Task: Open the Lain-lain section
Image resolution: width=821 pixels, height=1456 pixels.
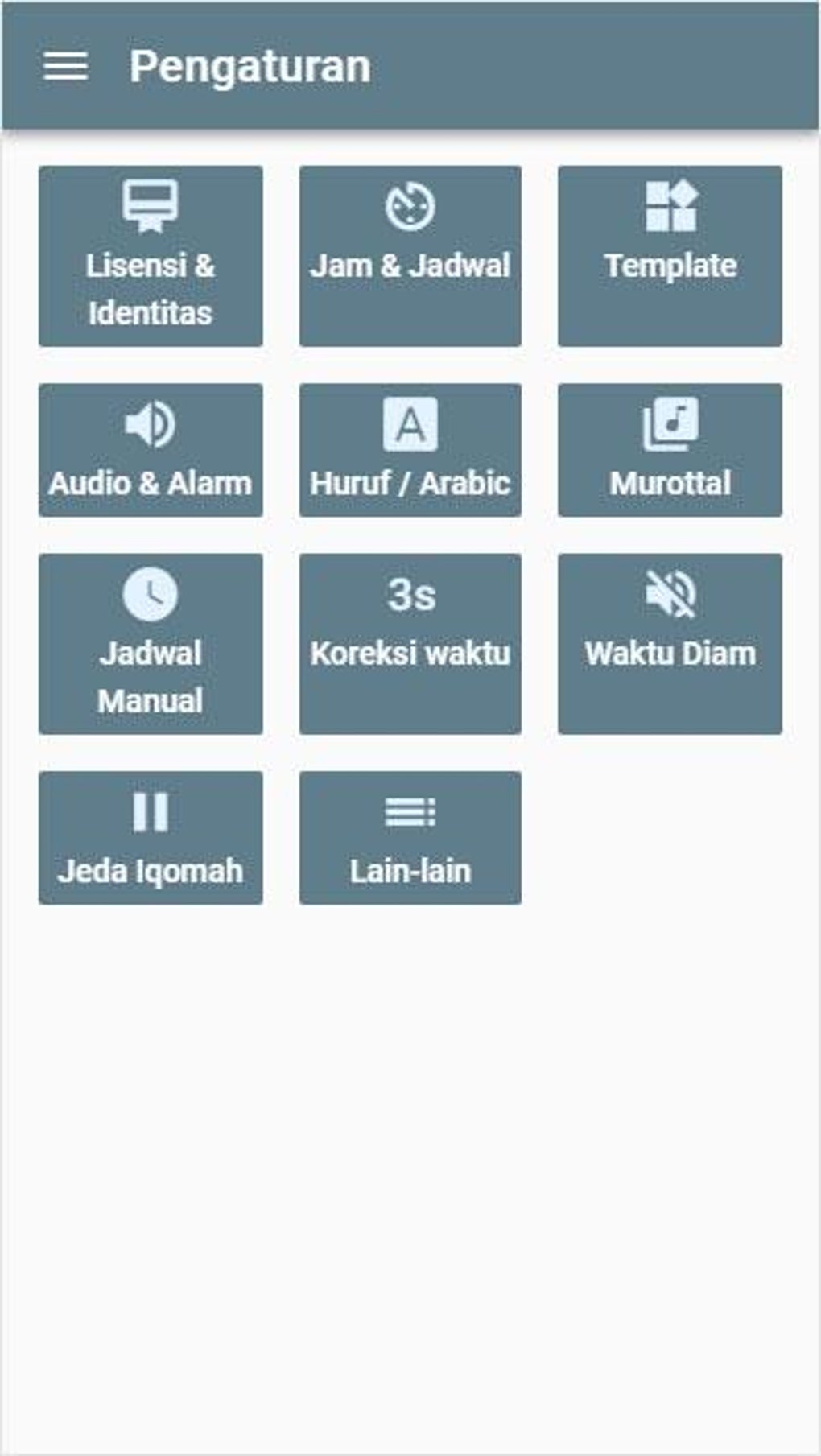Action: 410,838
